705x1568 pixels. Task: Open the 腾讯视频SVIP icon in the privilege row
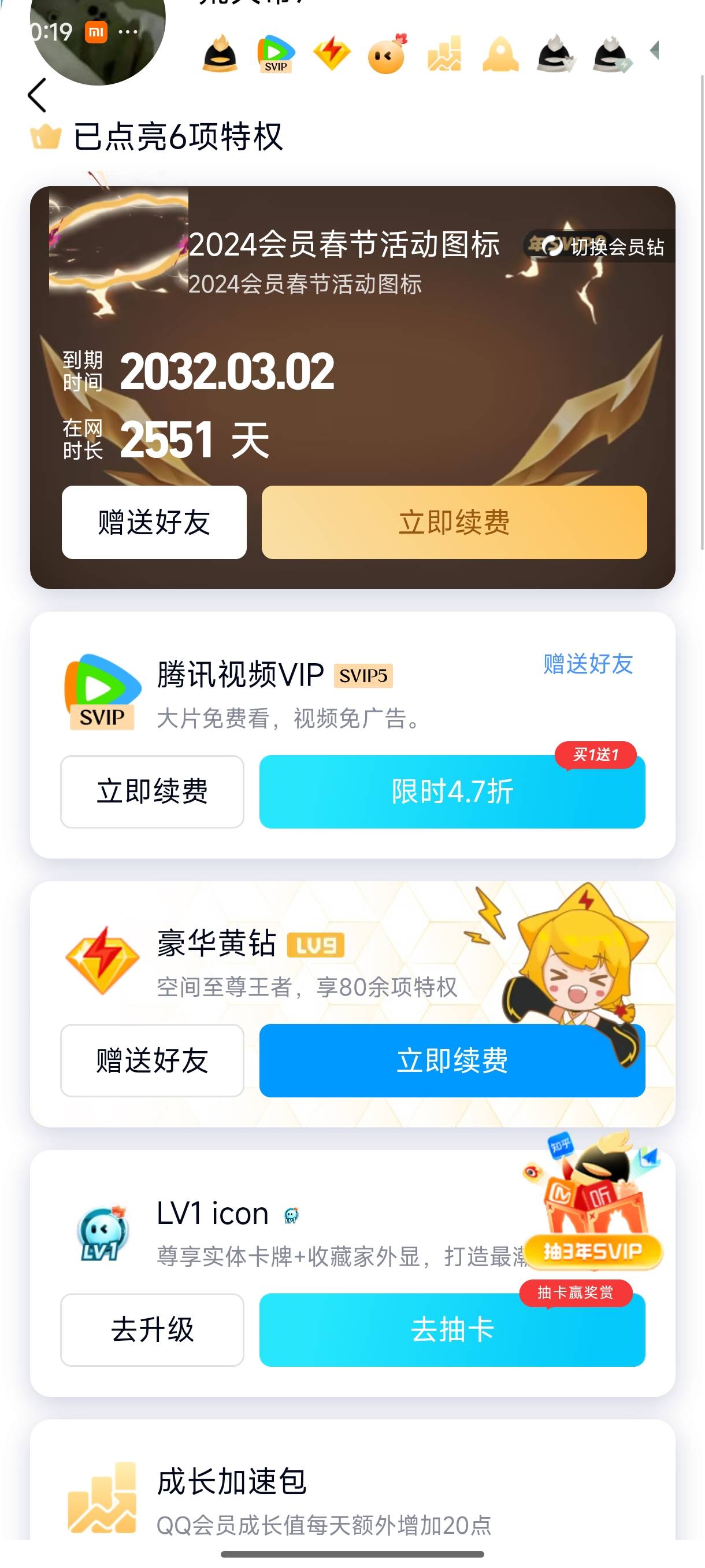275,55
